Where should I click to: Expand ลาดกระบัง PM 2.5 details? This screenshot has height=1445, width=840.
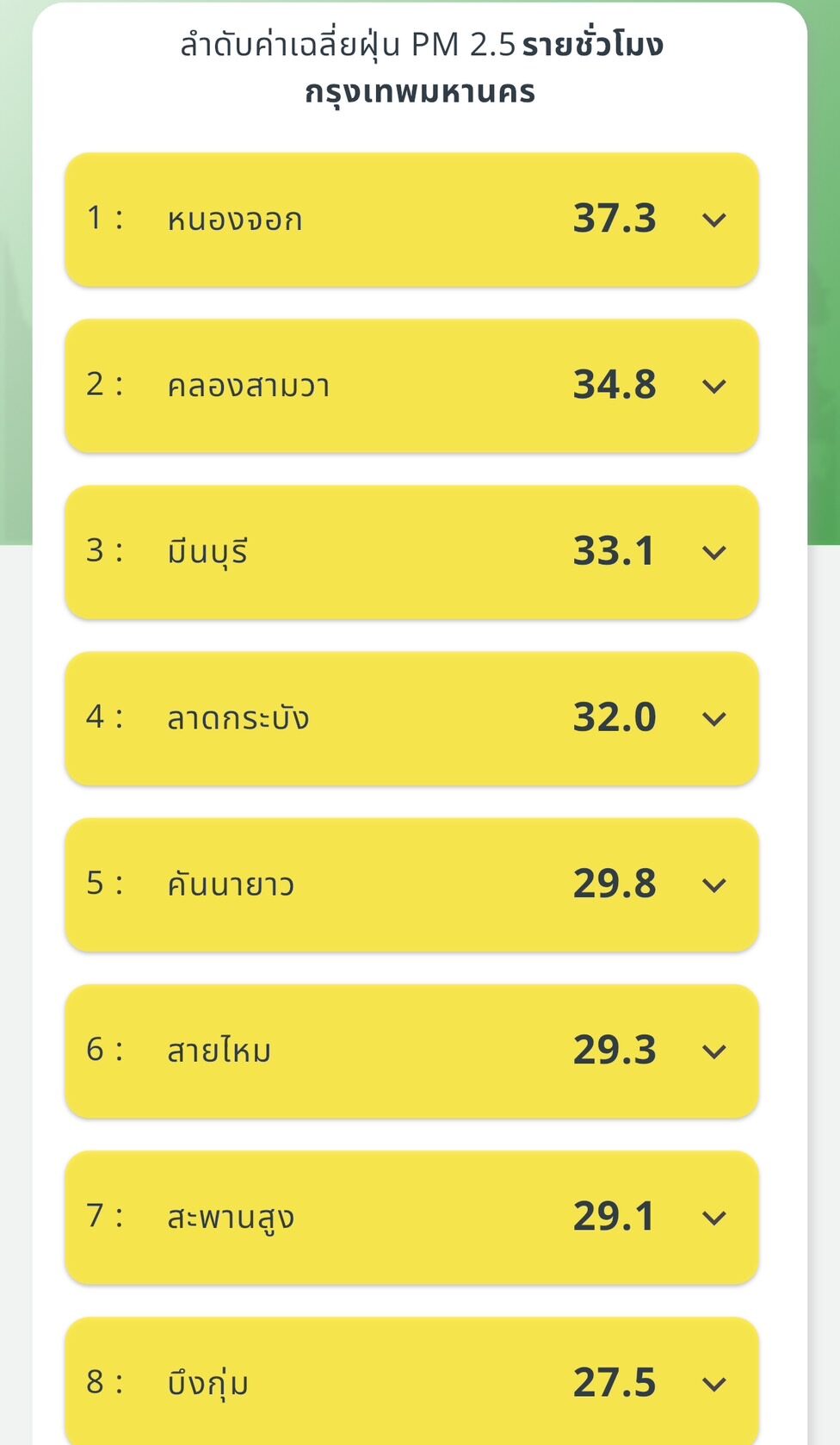(411, 718)
